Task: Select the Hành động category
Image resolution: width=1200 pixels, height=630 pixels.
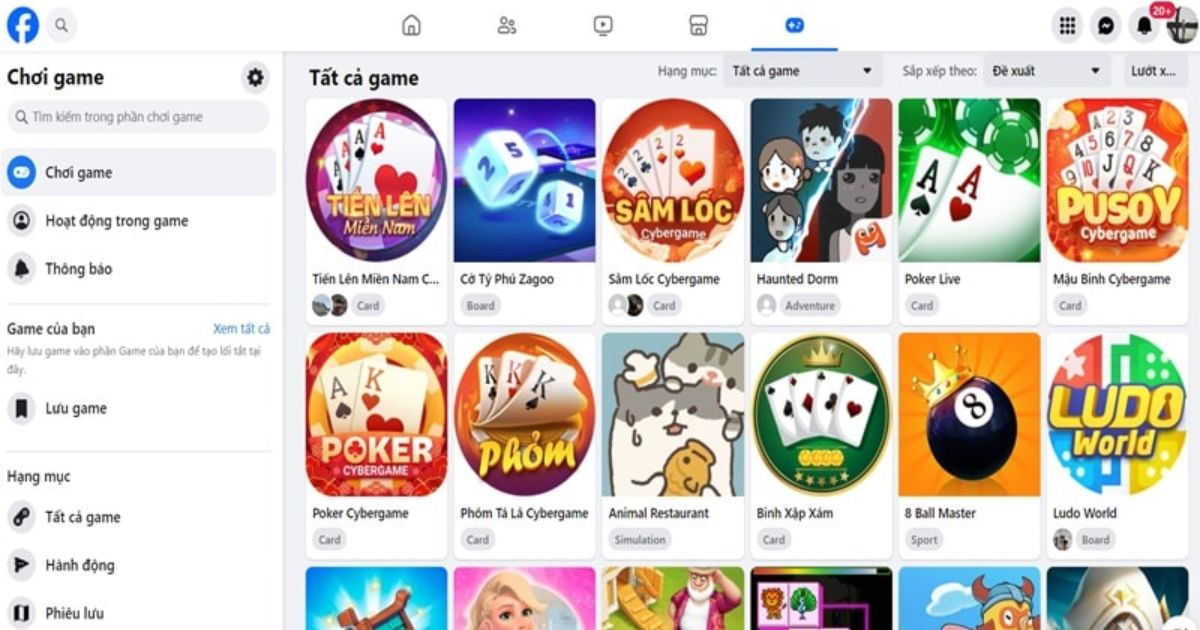Action: point(79,565)
